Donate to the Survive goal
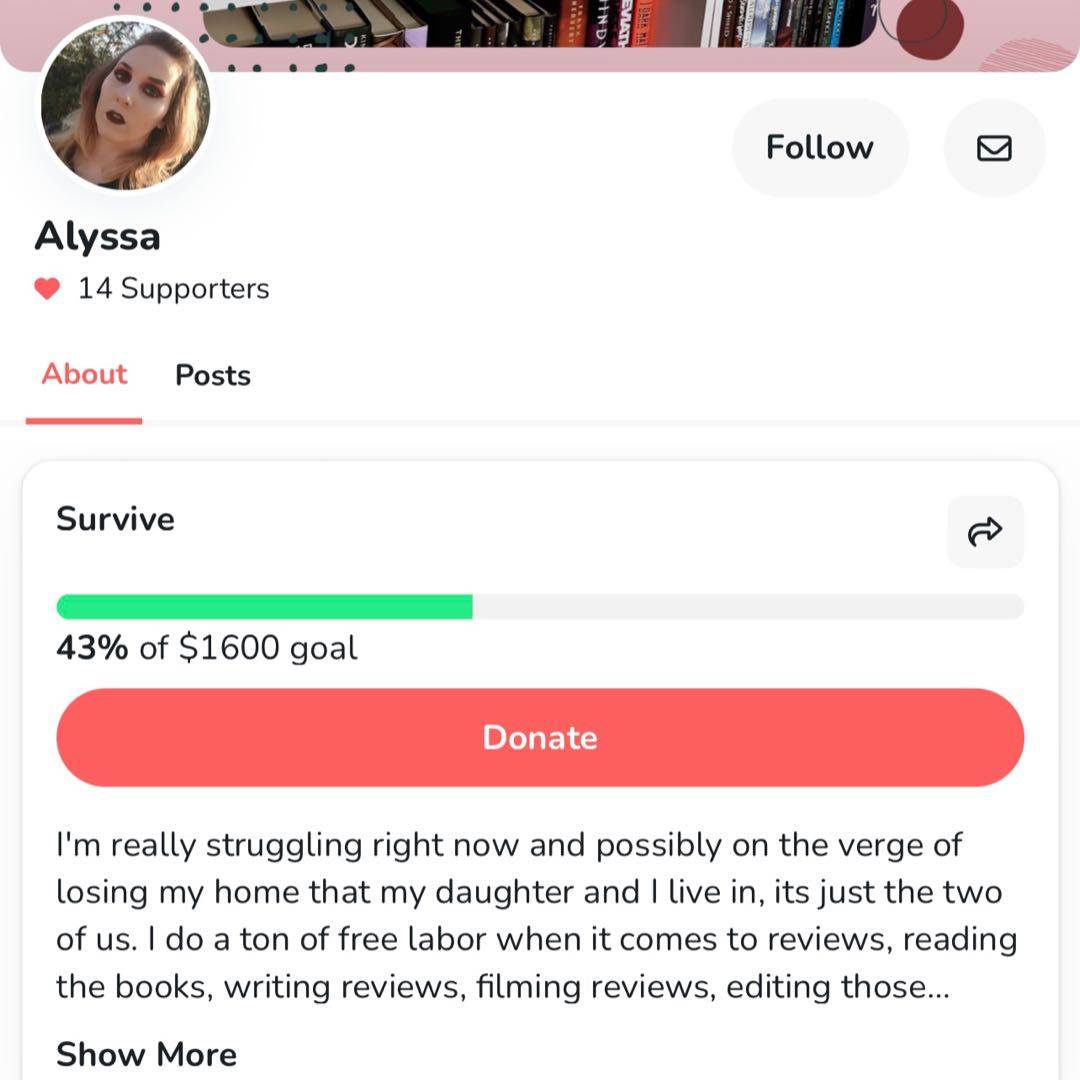Screen dimensions: 1080x1080 click(x=540, y=737)
